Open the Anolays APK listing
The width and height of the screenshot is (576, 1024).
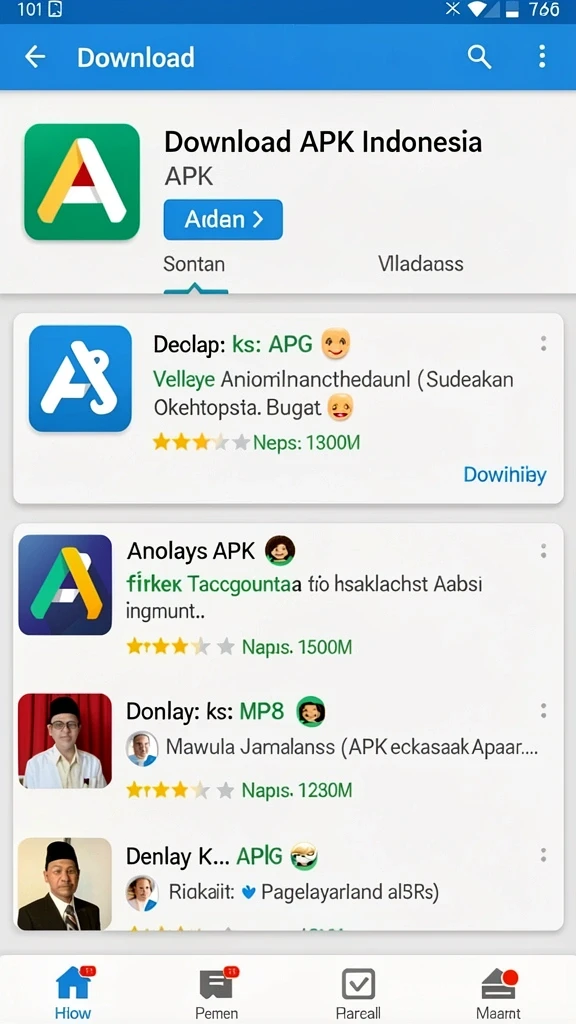[288, 593]
